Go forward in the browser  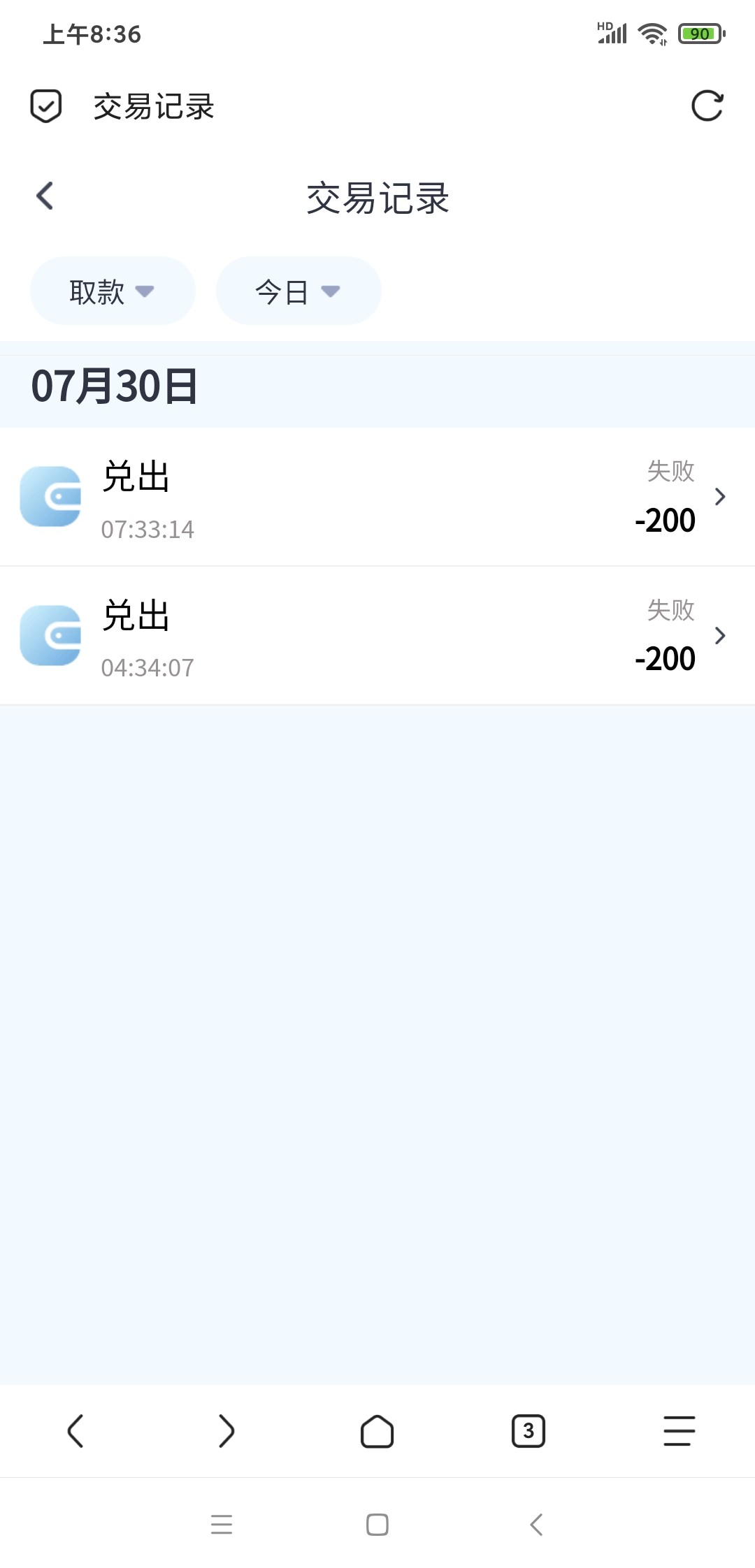click(x=226, y=1431)
